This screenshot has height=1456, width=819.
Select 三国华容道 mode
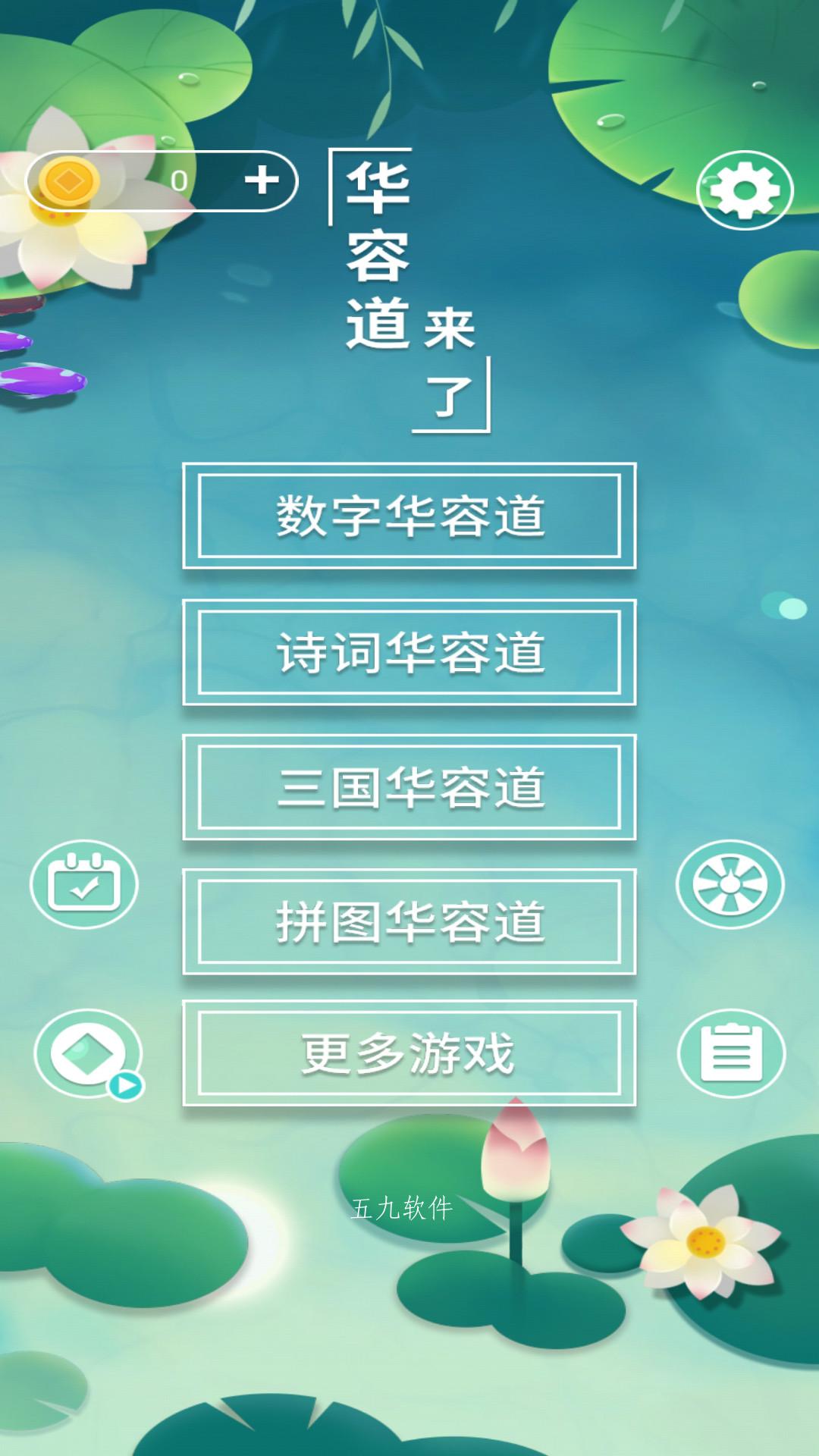click(x=409, y=787)
